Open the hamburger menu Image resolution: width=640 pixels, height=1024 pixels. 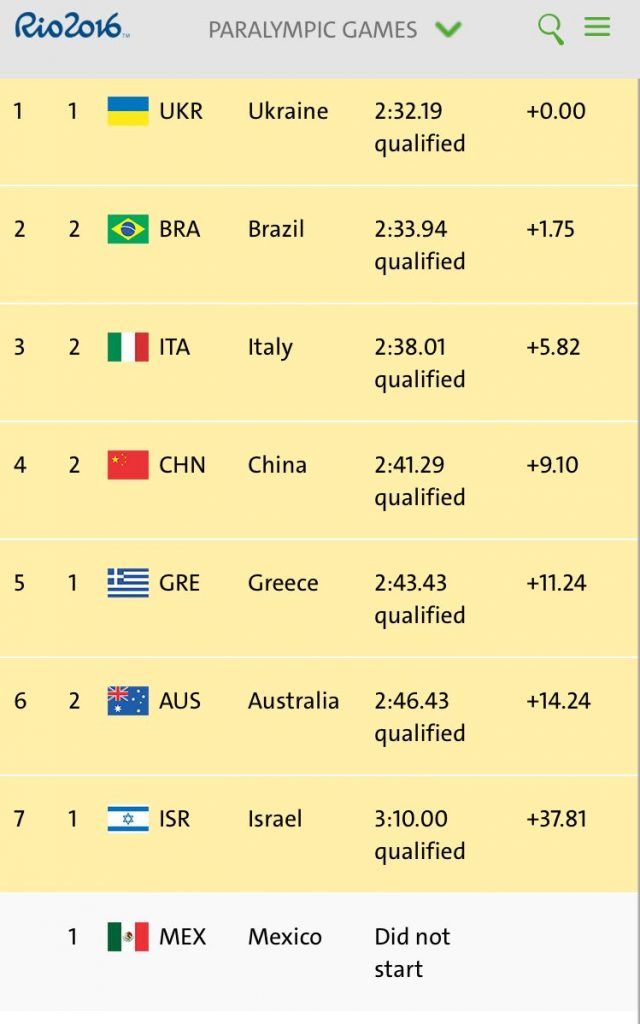597,27
